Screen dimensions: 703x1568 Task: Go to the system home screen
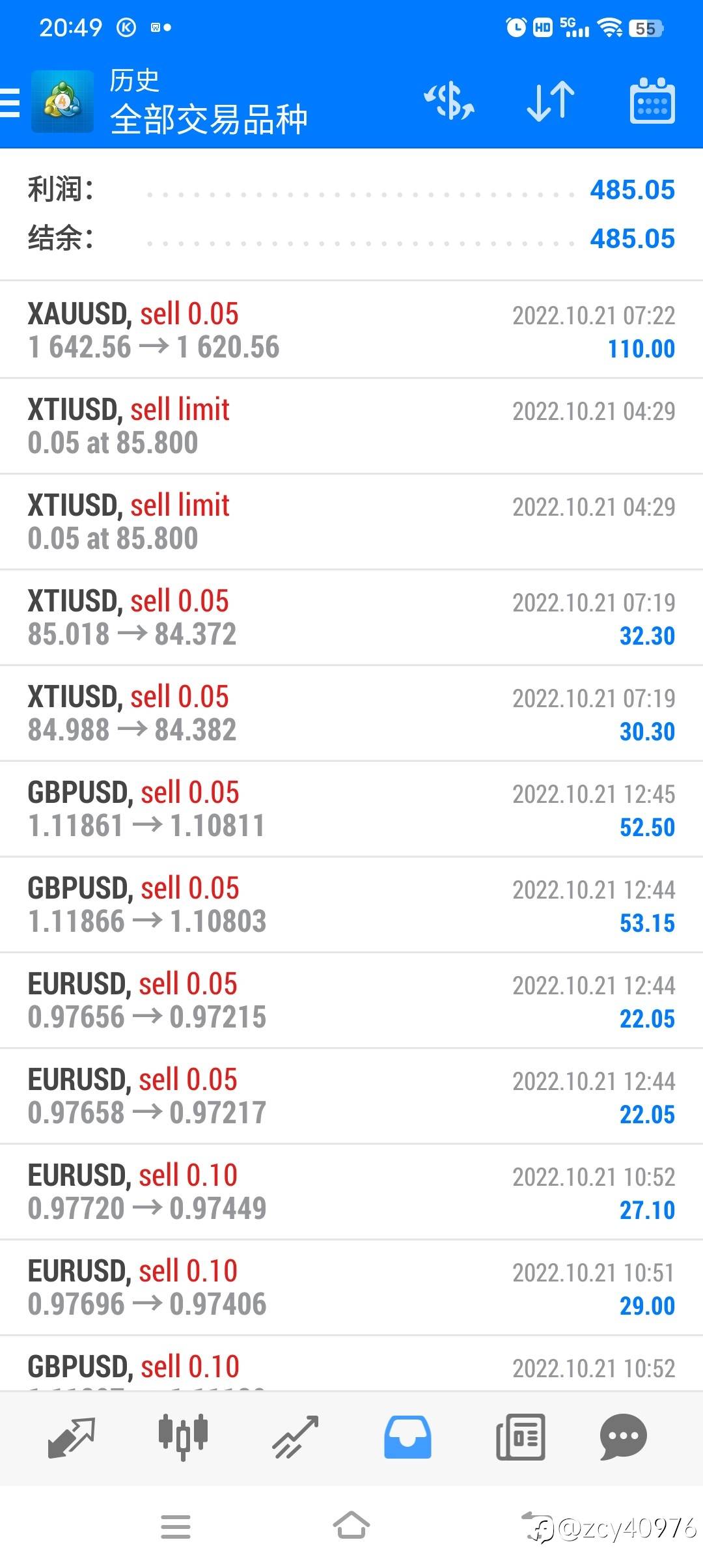351,1526
